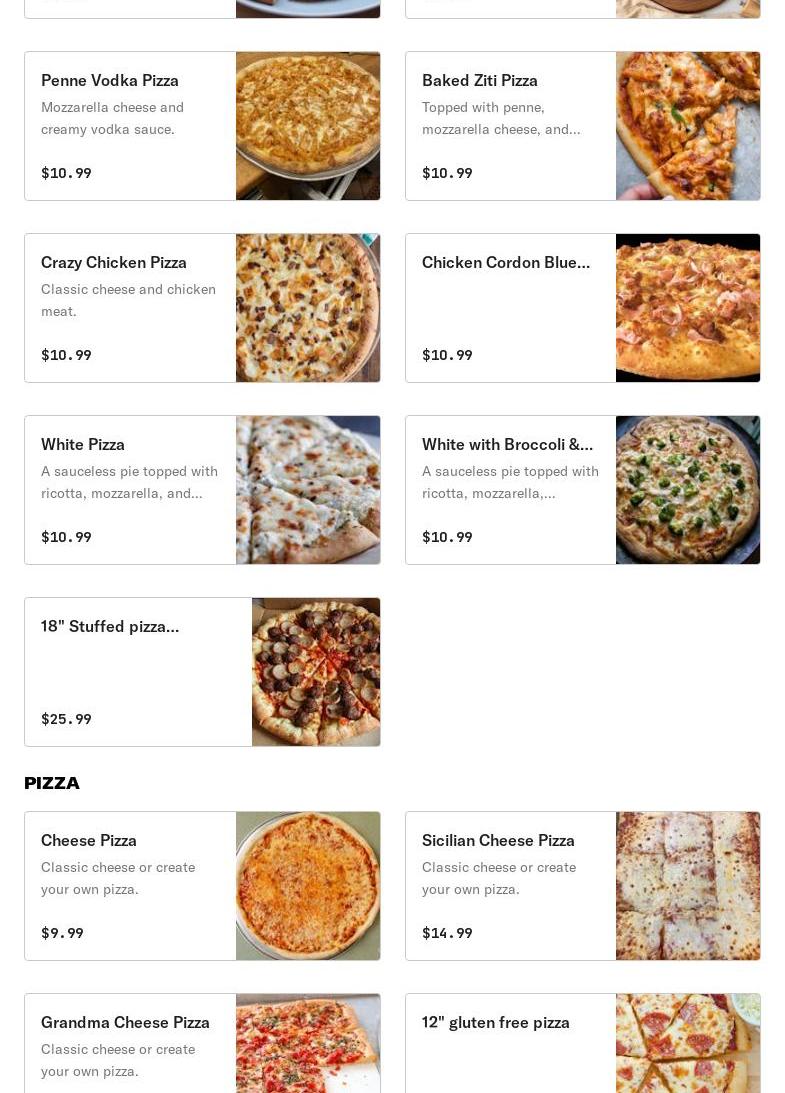Open the White with Broccoli pizza card

point(582,490)
